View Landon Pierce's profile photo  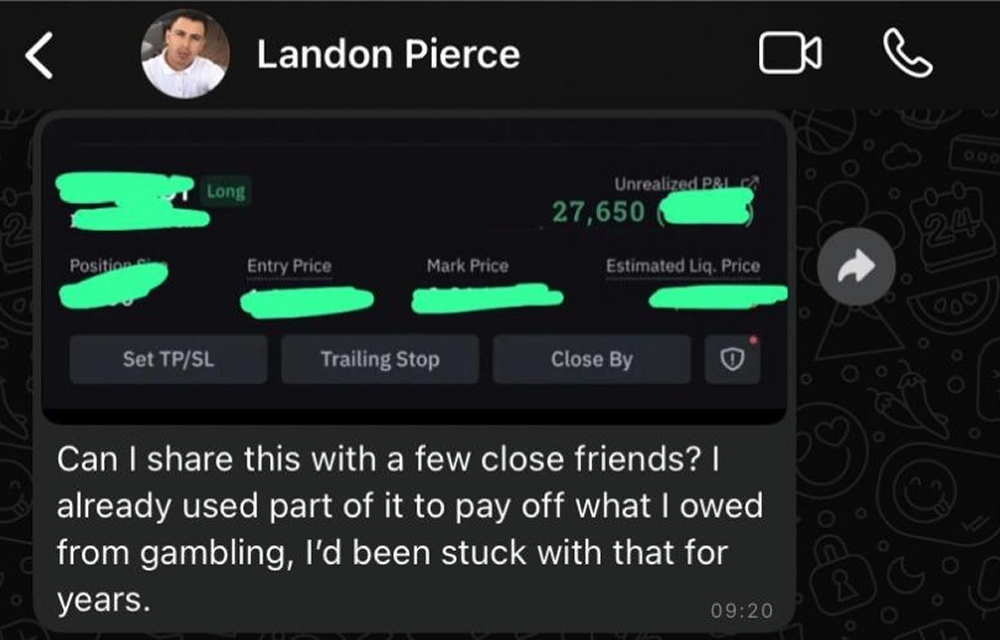[184, 55]
